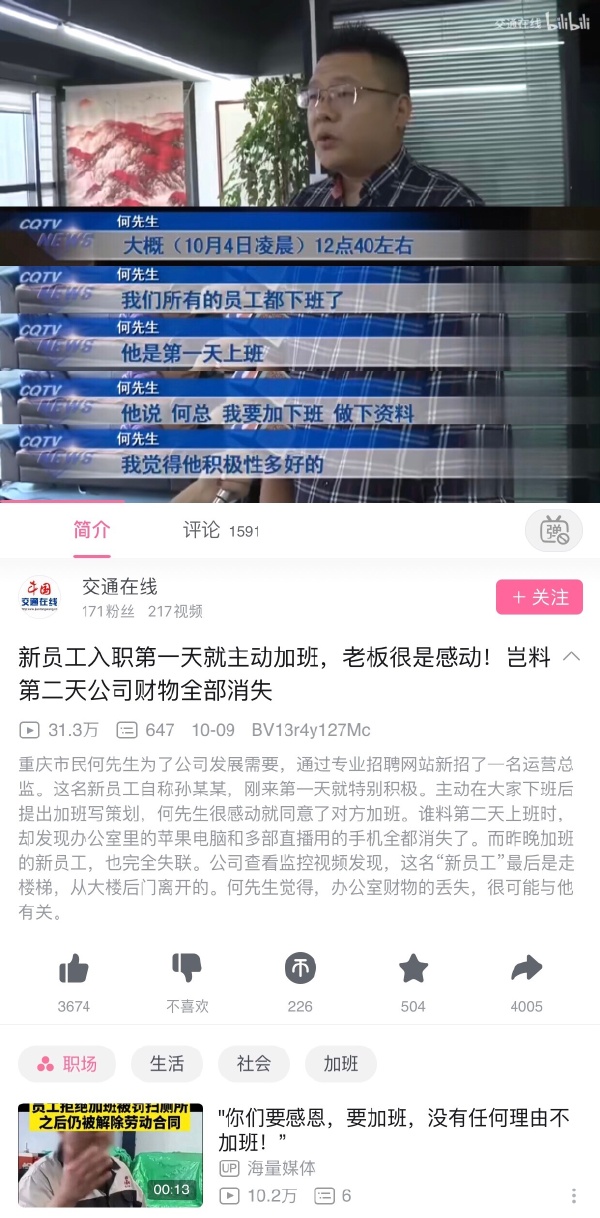Select the 简介 tab
Screen dimensions: 600x1218
tap(92, 531)
